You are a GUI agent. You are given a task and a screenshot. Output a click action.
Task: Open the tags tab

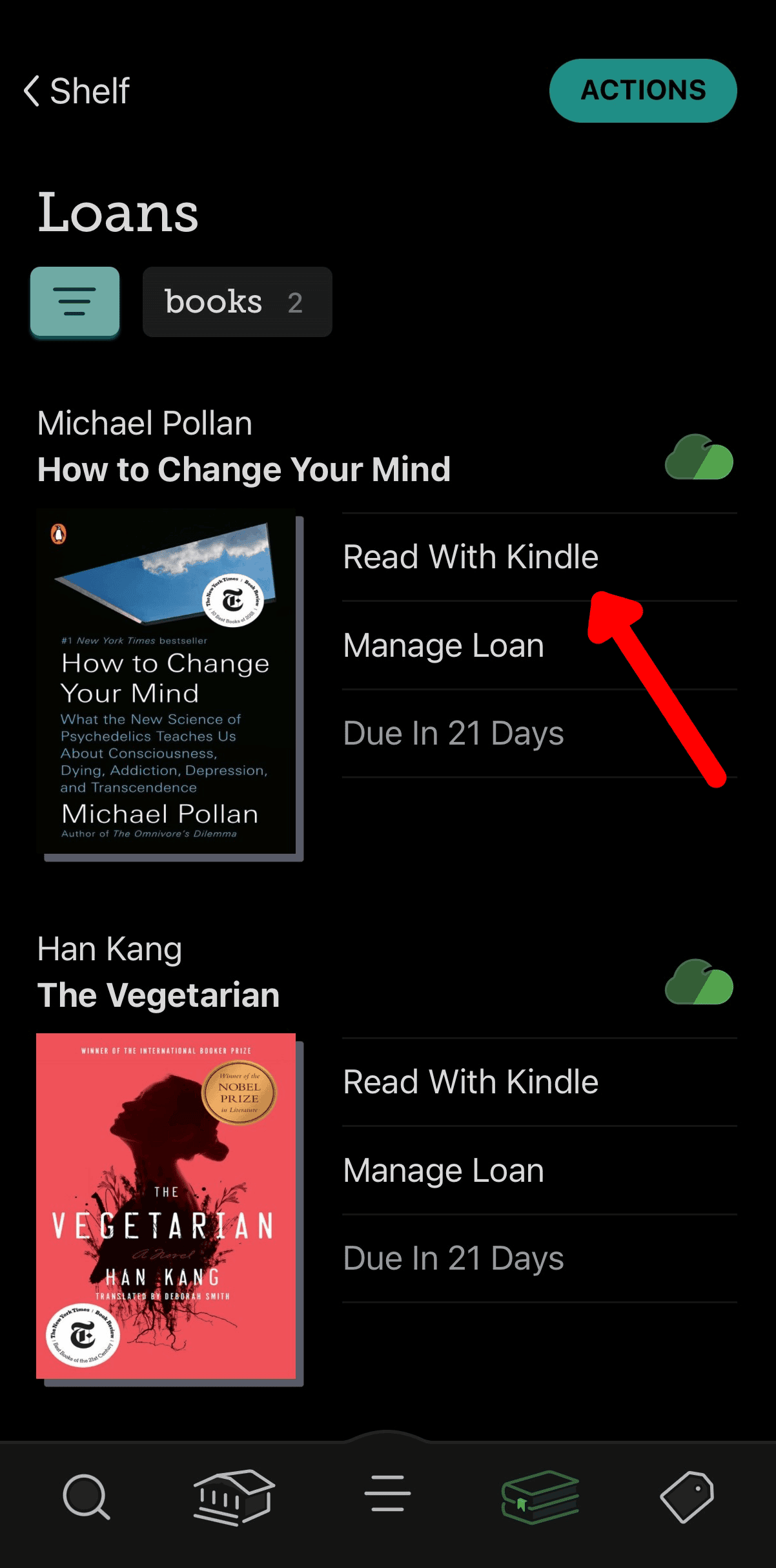point(686,1496)
